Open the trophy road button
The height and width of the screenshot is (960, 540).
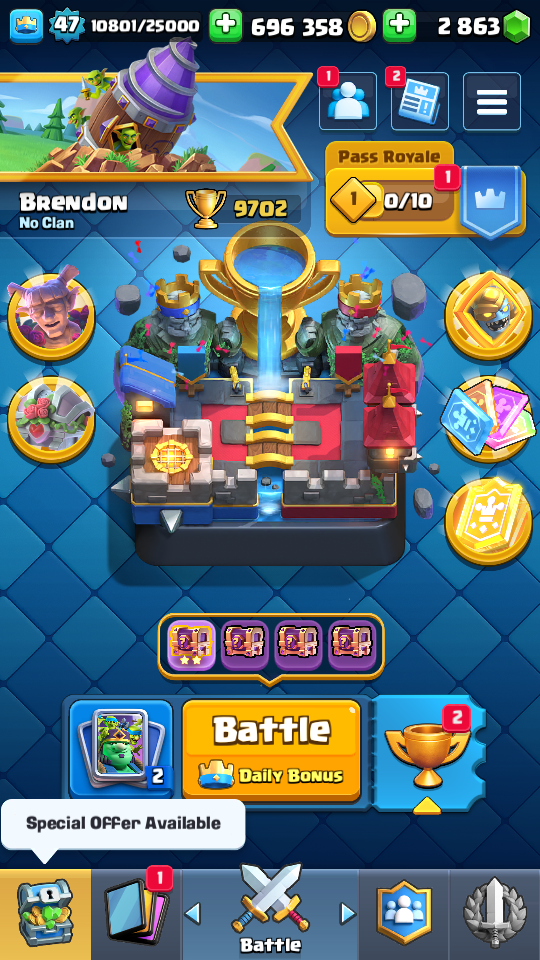(428, 754)
